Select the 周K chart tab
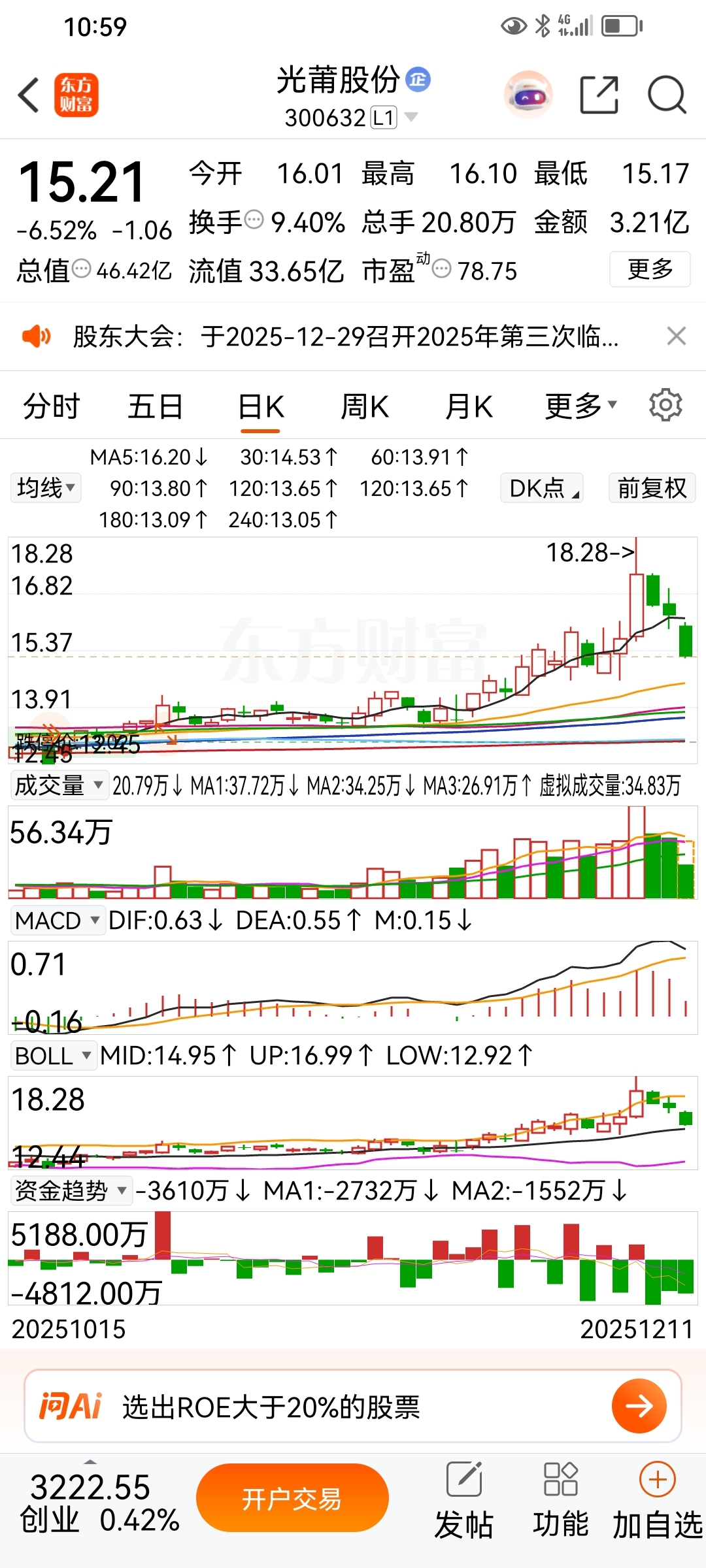The height and width of the screenshot is (1568, 706). coord(365,407)
